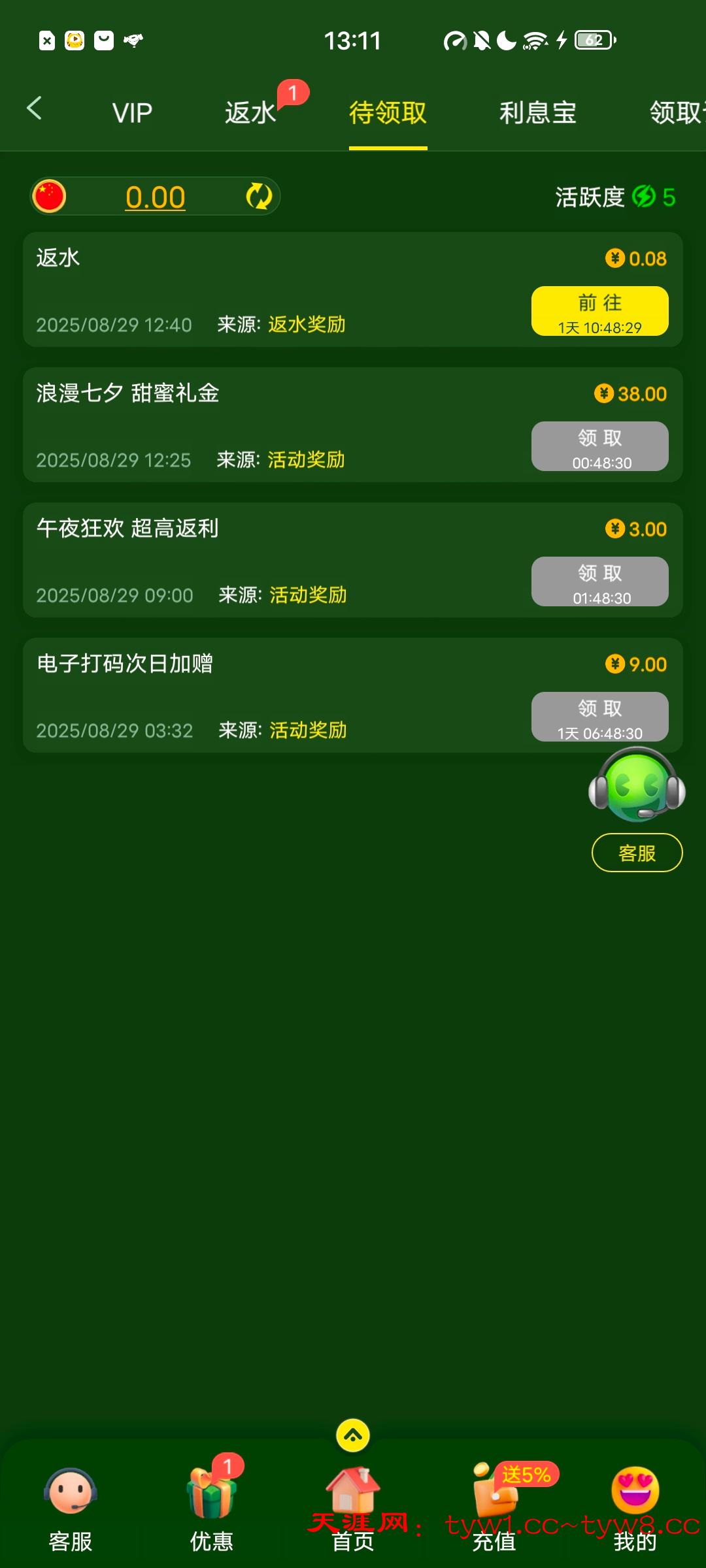Tap 领取 on the 午夜狂欢 超高返利 card
The height and width of the screenshot is (1568, 706).
(x=599, y=581)
